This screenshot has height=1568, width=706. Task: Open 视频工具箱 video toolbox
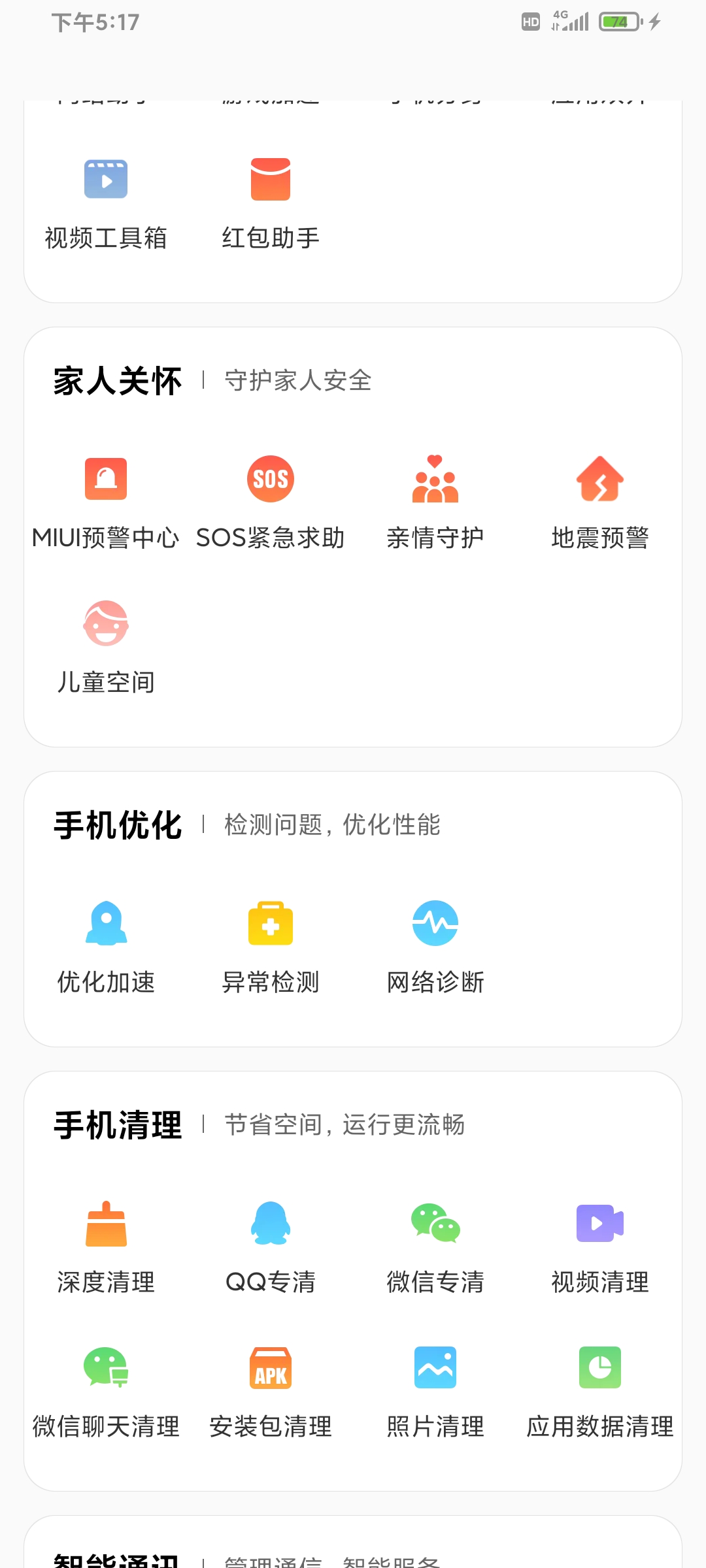(x=106, y=204)
